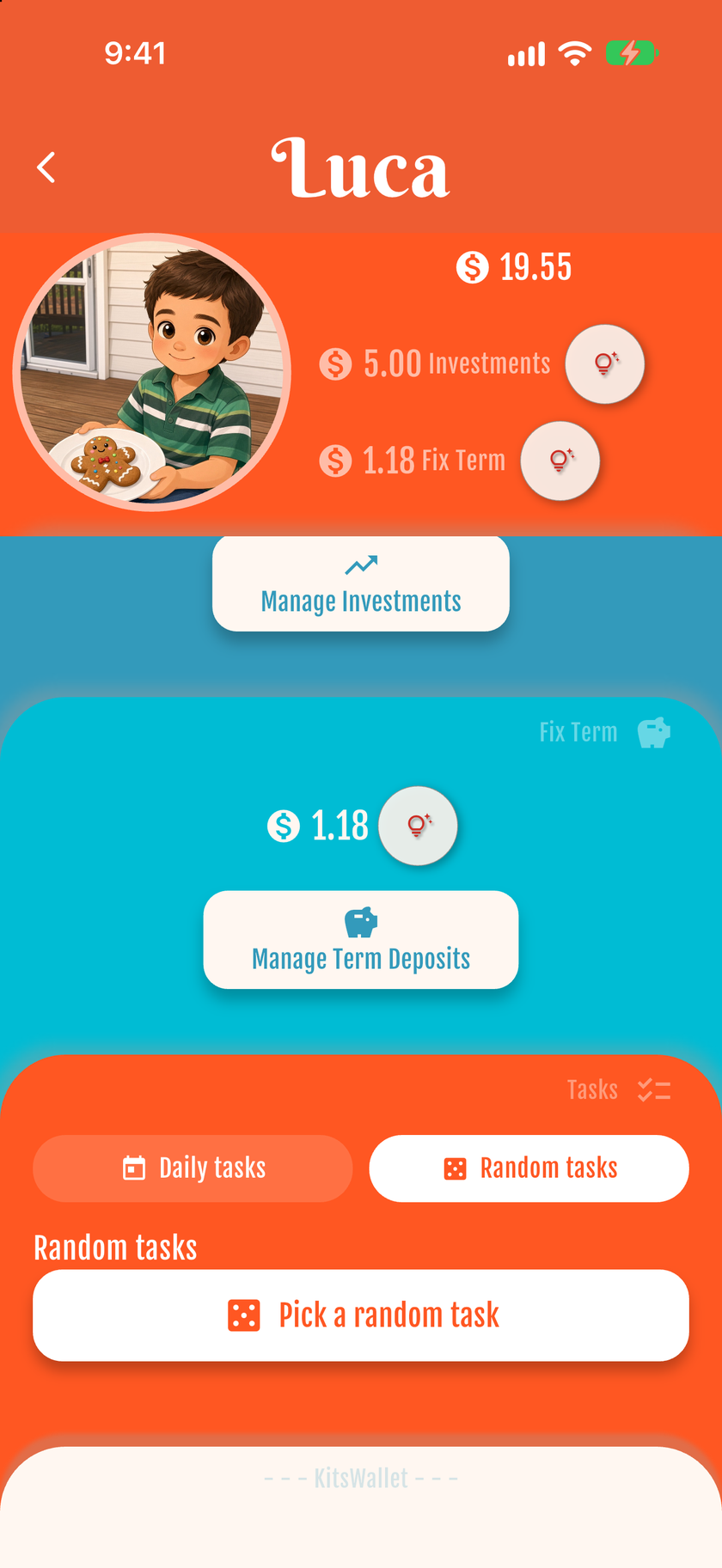Tap the lightbulb in the Fix Term section

point(418,826)
